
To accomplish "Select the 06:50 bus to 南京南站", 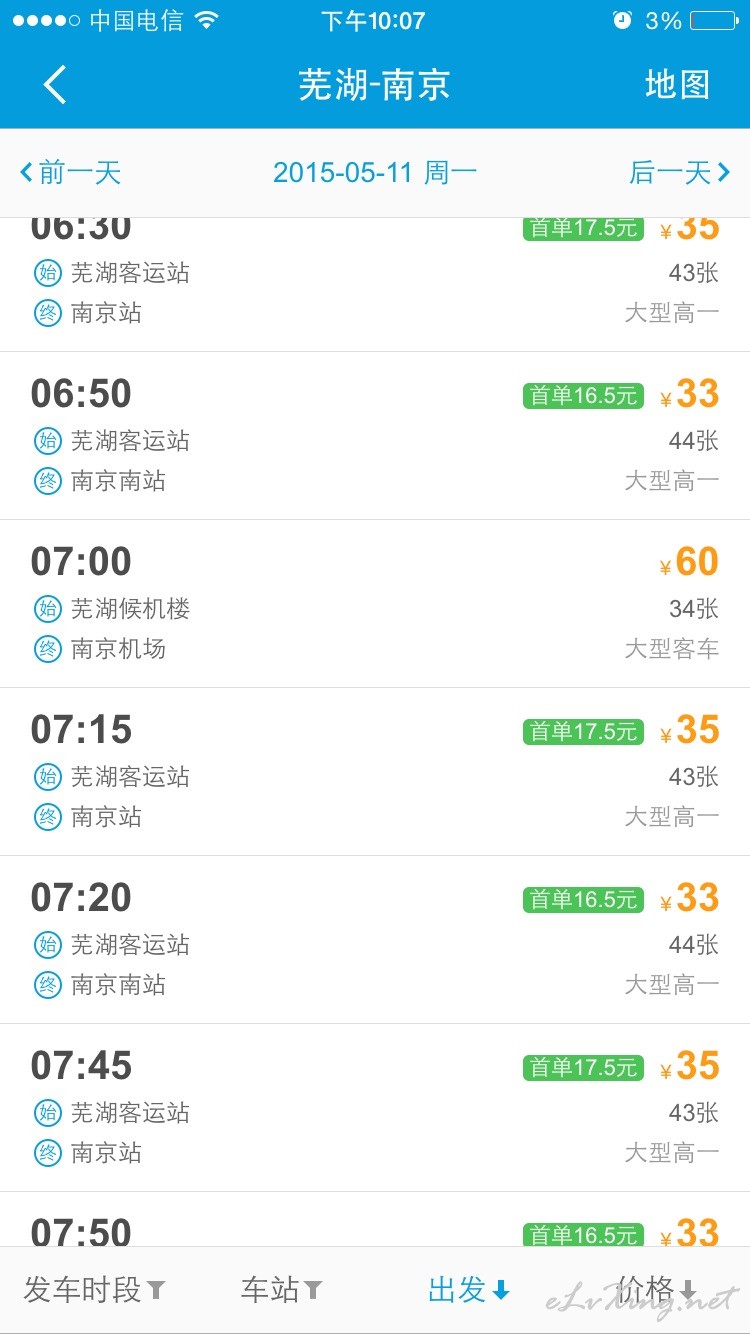I will click(x=375, y=436).
